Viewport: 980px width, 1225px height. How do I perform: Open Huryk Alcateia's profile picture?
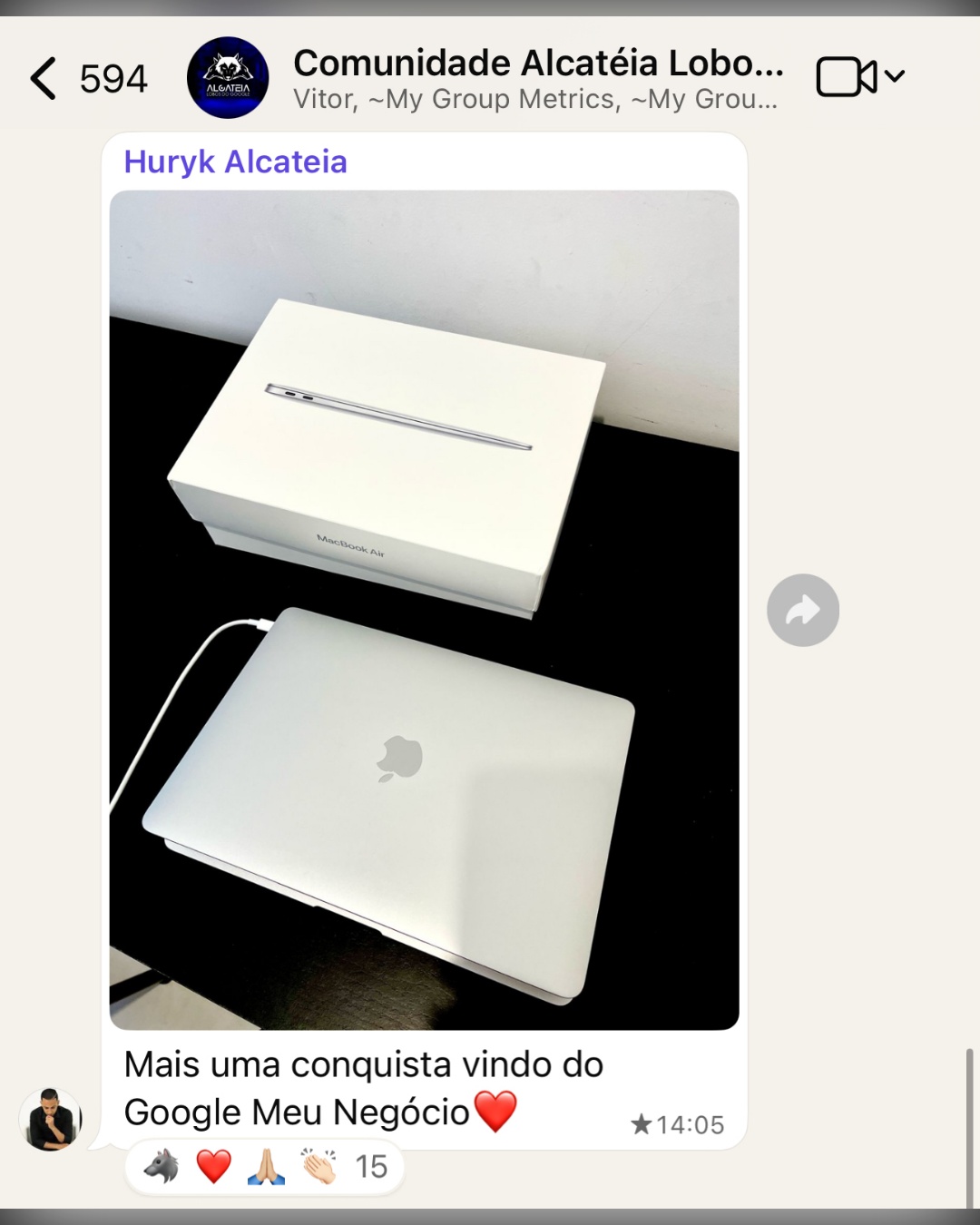pyautogui.click(x=51, y=1120)
